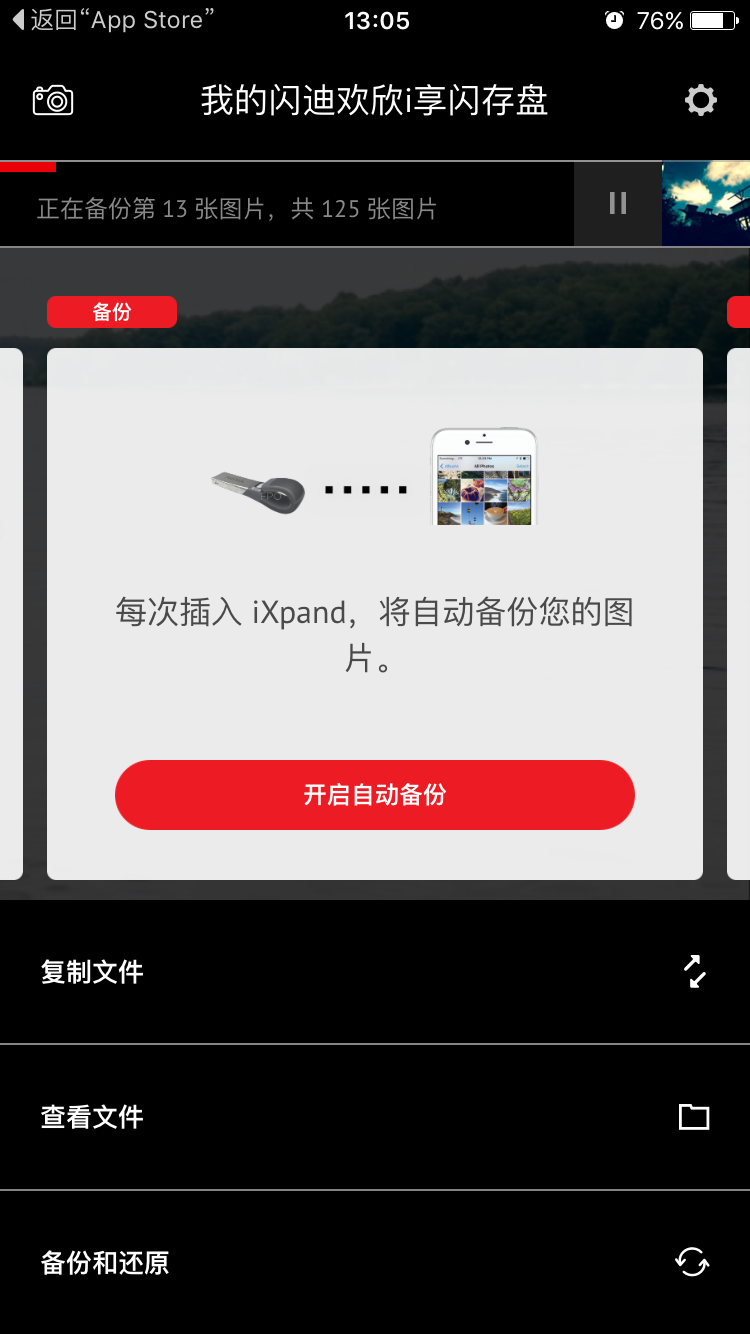
Task: Open the backup photo thumbnail preview
Action: 706,204
